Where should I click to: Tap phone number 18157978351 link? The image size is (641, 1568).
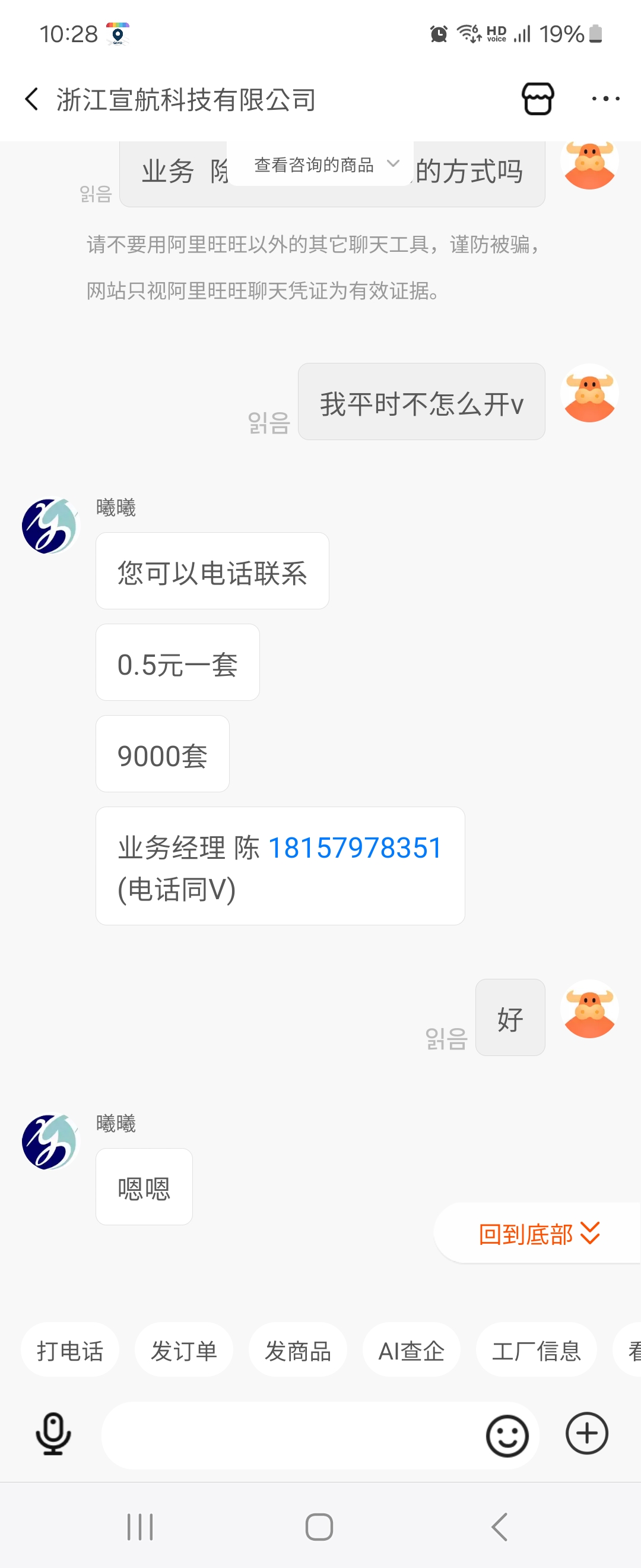pos(355,848)
